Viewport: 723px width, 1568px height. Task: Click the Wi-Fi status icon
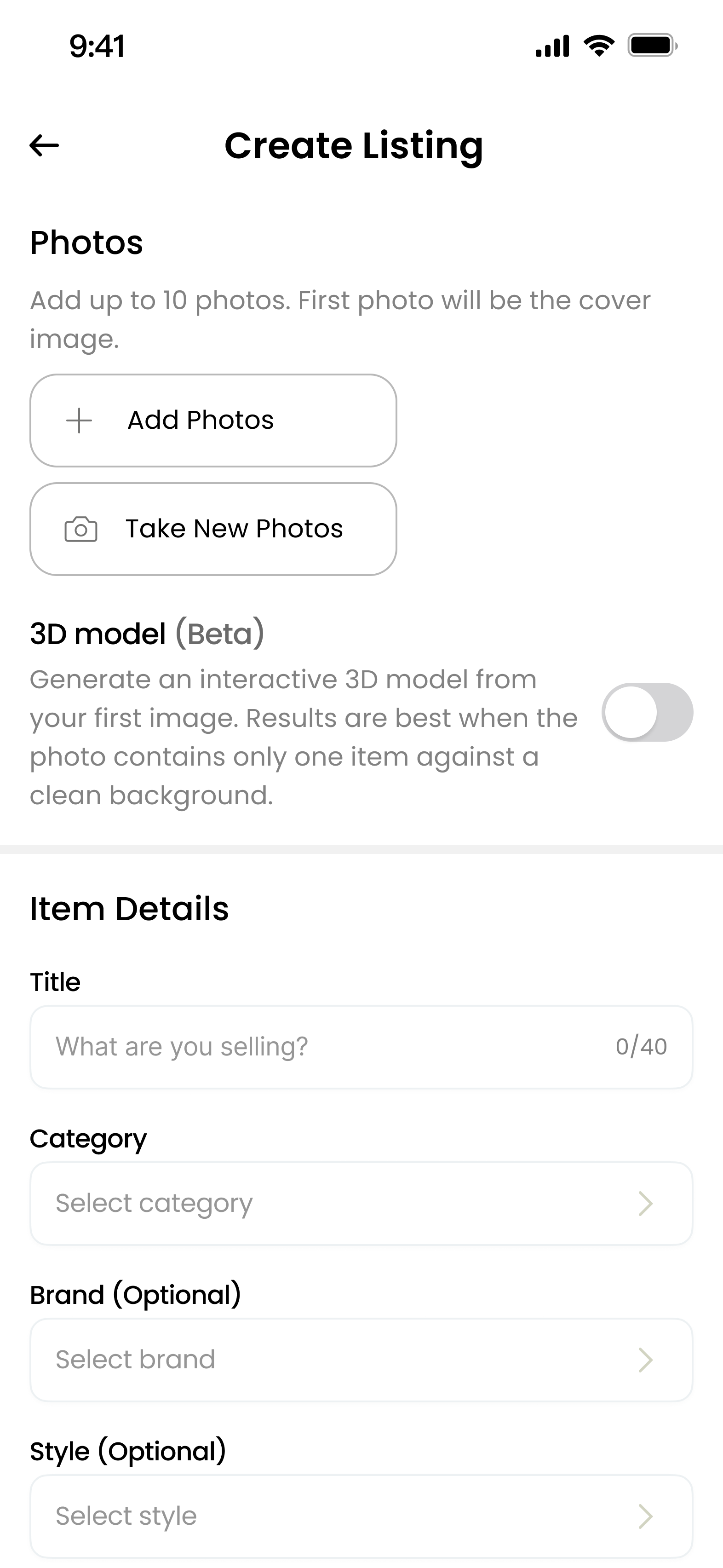pyautogui.click(x=599, y=45)
